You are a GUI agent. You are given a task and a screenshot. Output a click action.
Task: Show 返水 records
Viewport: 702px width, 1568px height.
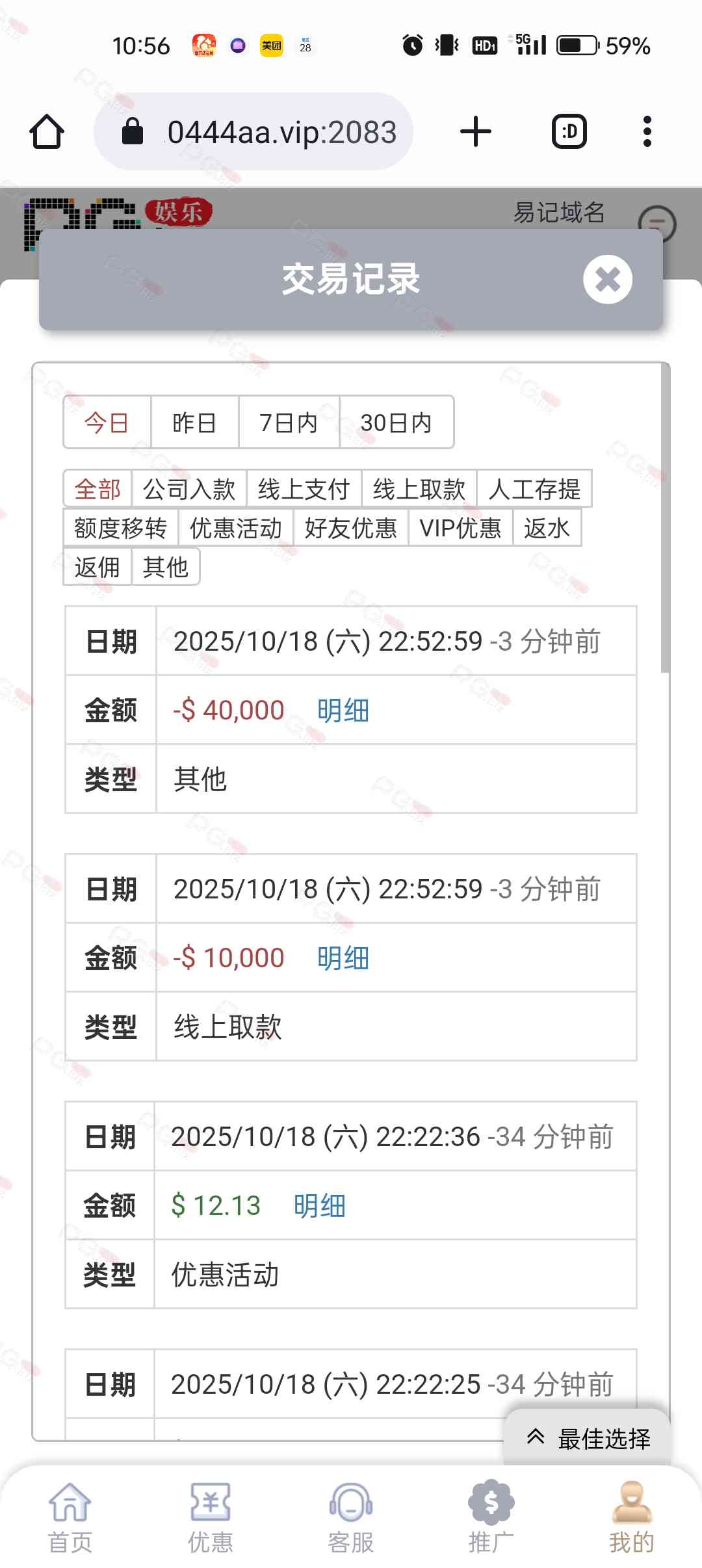[547, 528]
